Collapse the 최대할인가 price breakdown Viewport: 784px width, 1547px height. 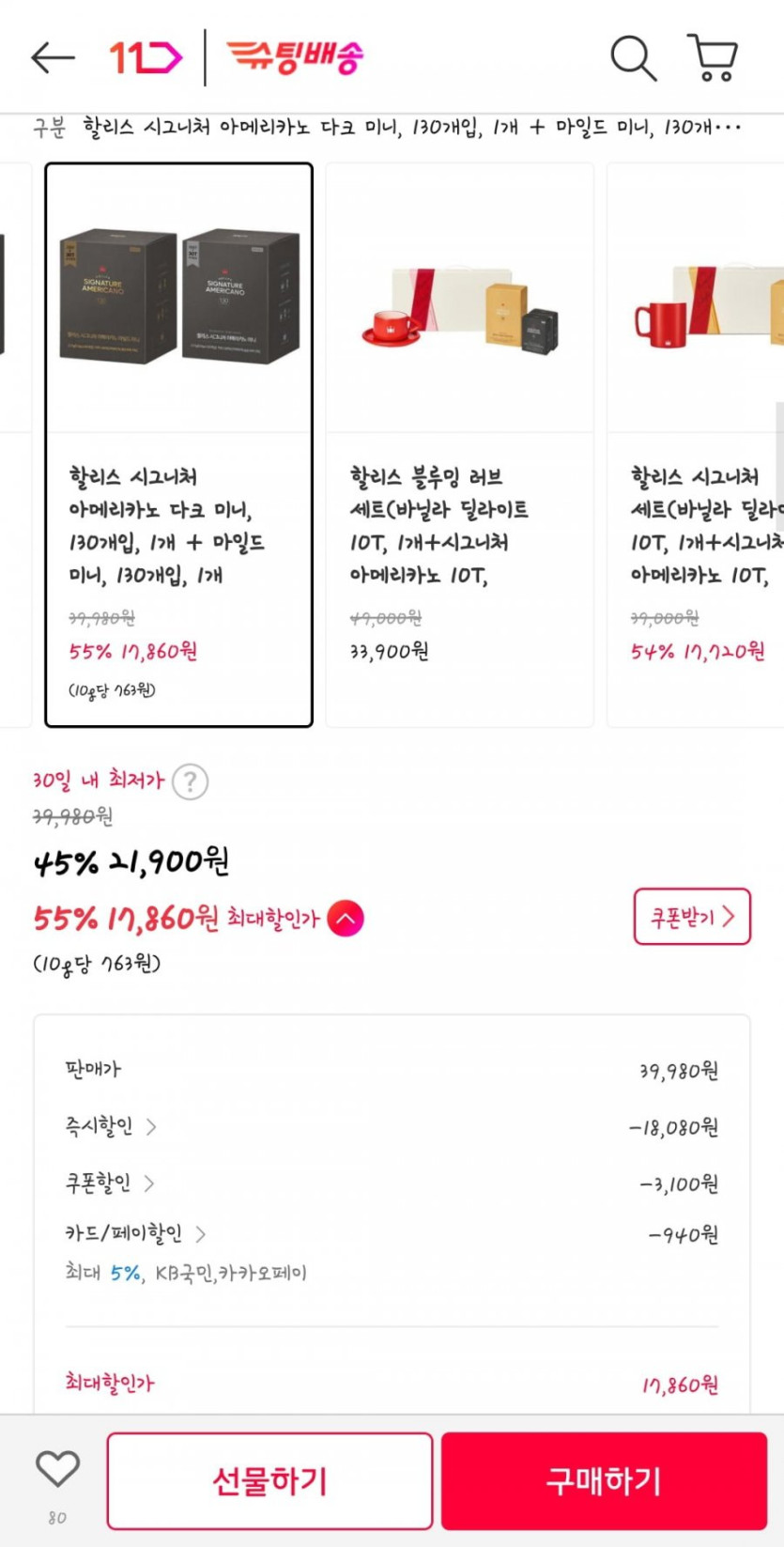click(x=346, y=919)
